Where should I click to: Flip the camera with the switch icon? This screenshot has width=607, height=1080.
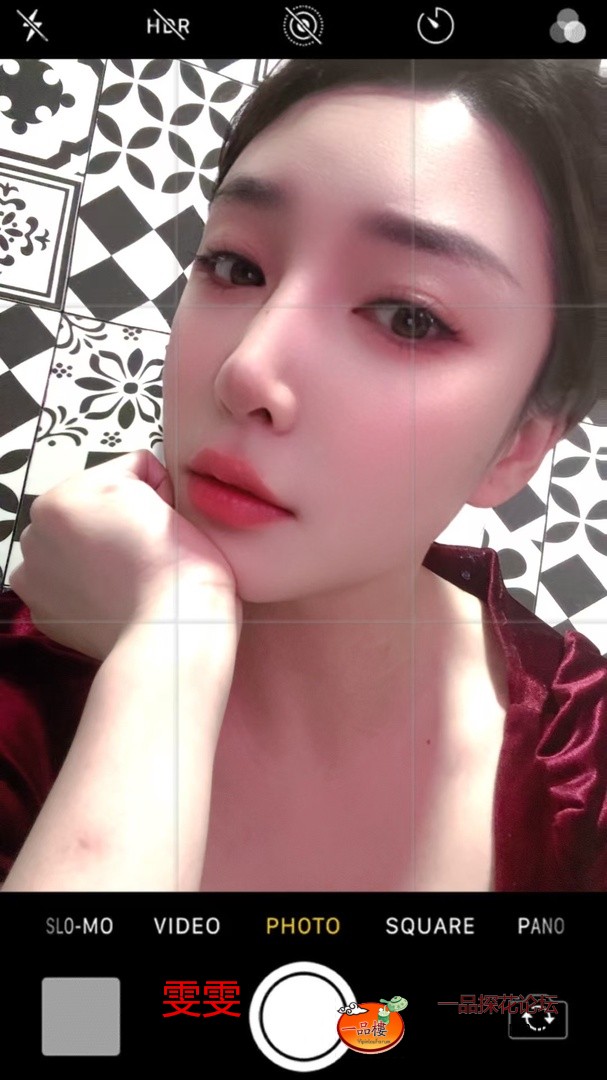click(538, 1018)
